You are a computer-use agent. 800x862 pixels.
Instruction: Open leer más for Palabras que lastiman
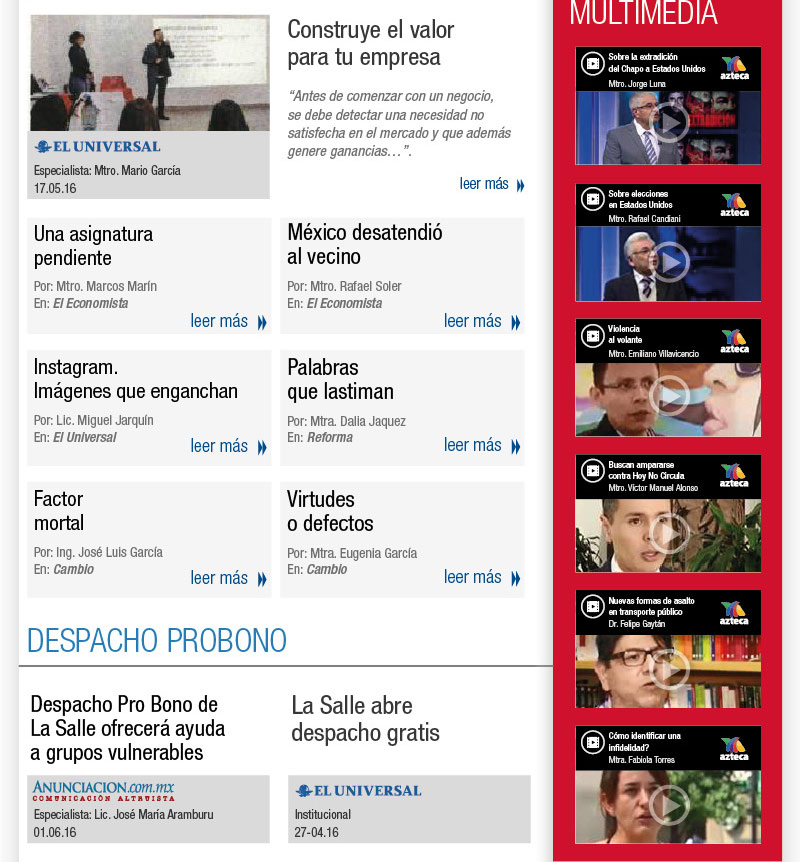coord(482,445)
